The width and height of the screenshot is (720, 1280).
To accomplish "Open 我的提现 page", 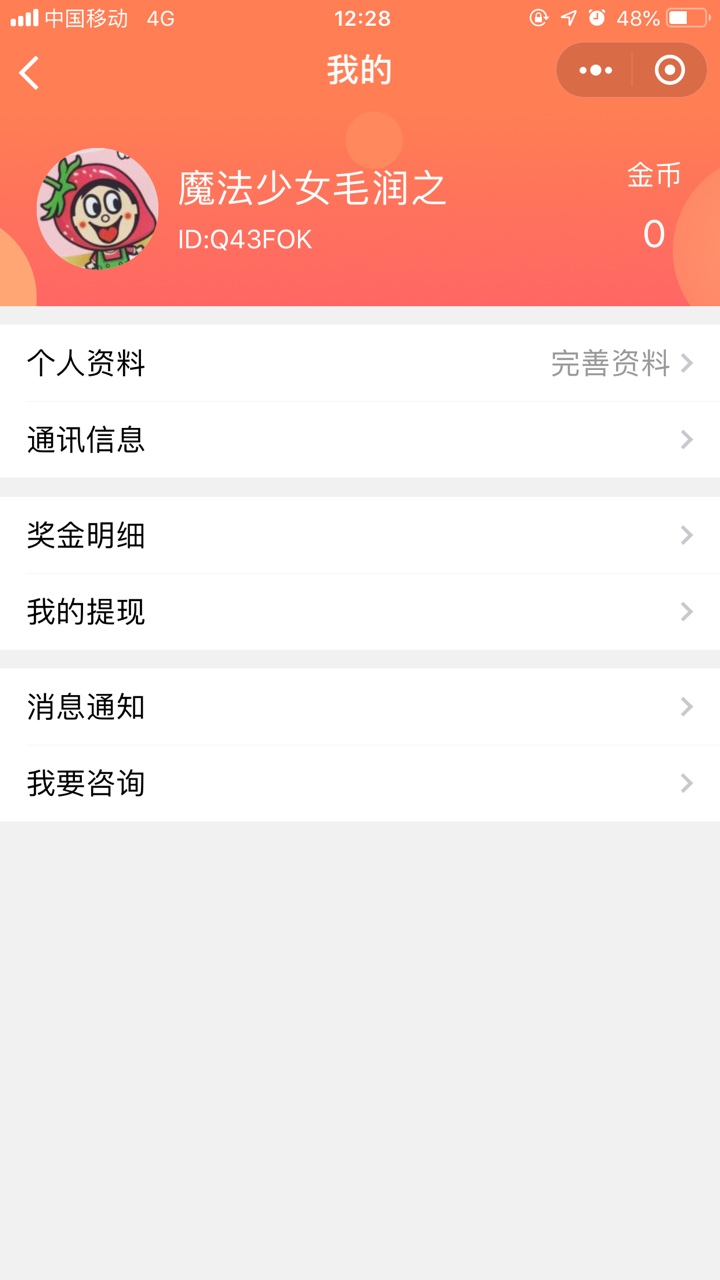I will coord(360,611).
